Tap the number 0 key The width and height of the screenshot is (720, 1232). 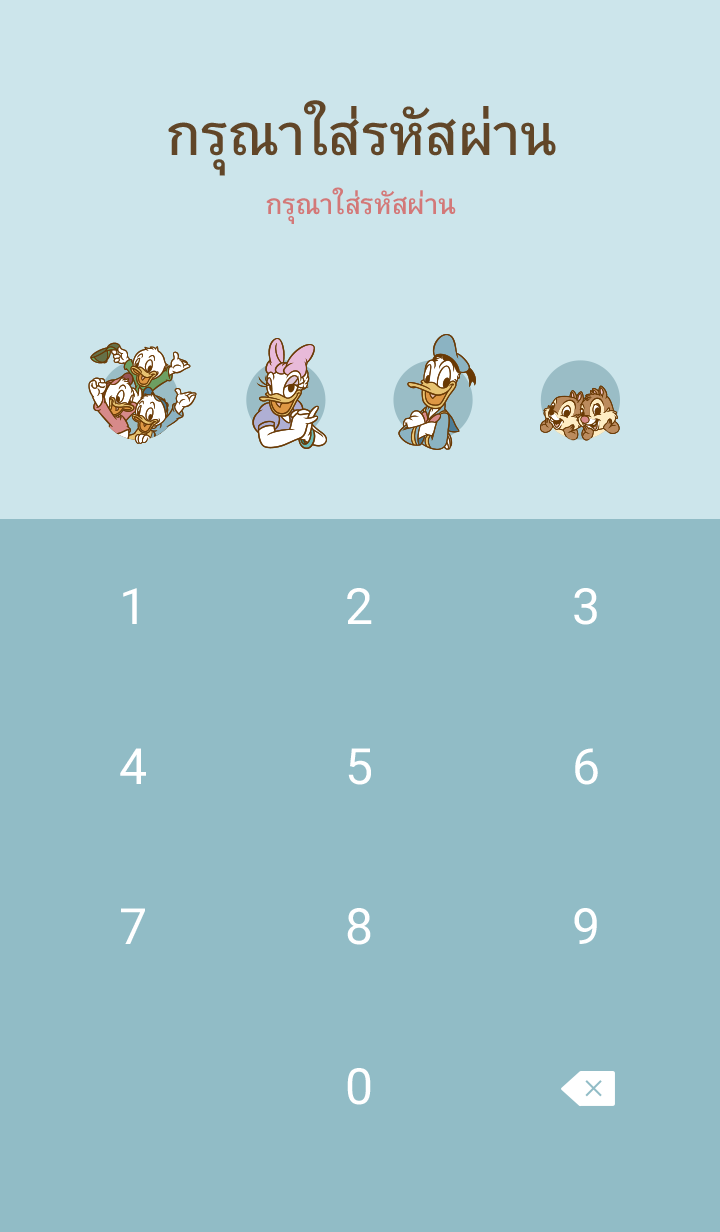(x=359, y=1087)
